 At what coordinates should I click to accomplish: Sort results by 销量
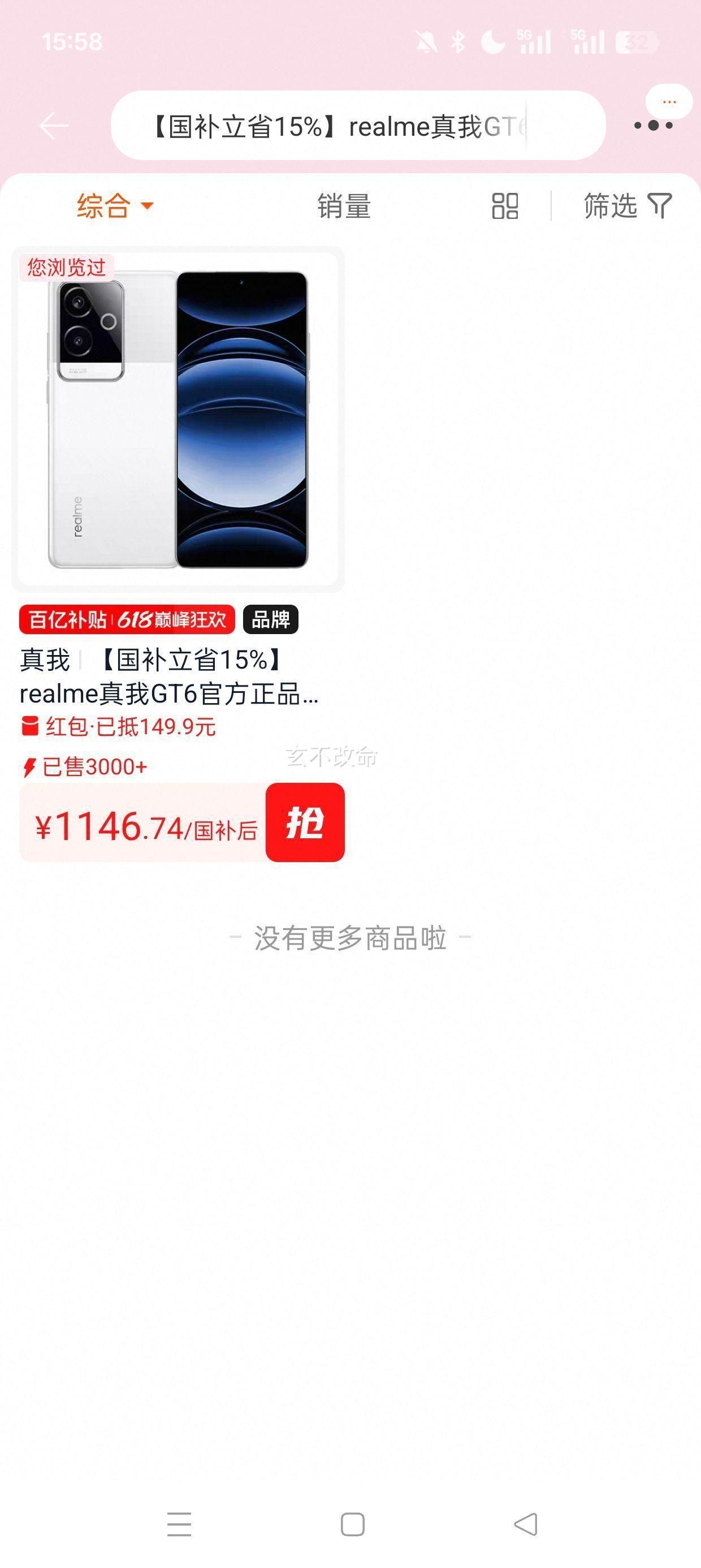click(x=344, y=206)
